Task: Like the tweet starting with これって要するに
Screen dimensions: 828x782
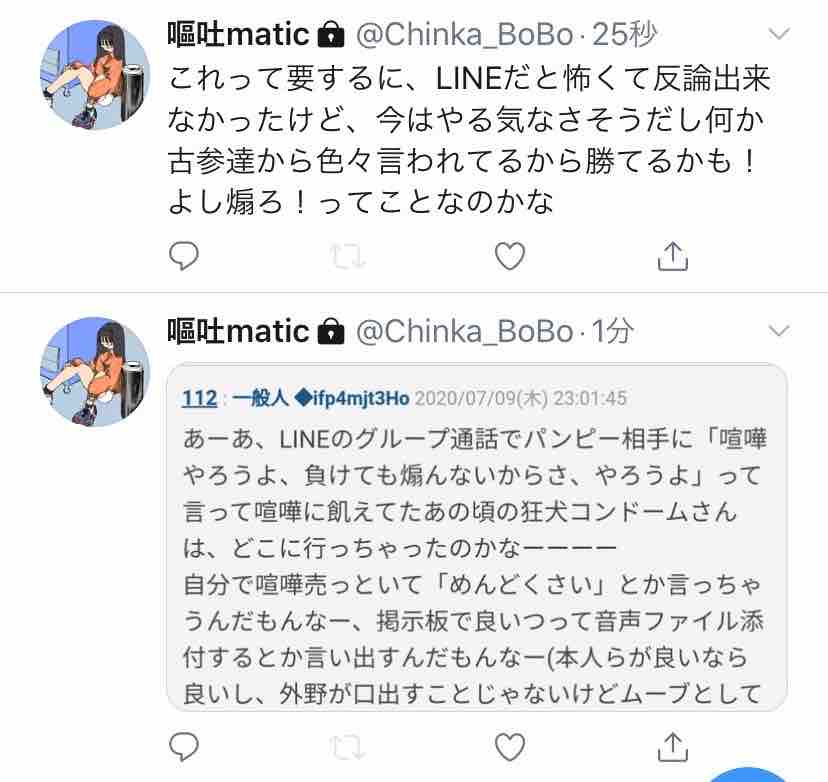Action: pyautogui.click(x=510, y=257)
